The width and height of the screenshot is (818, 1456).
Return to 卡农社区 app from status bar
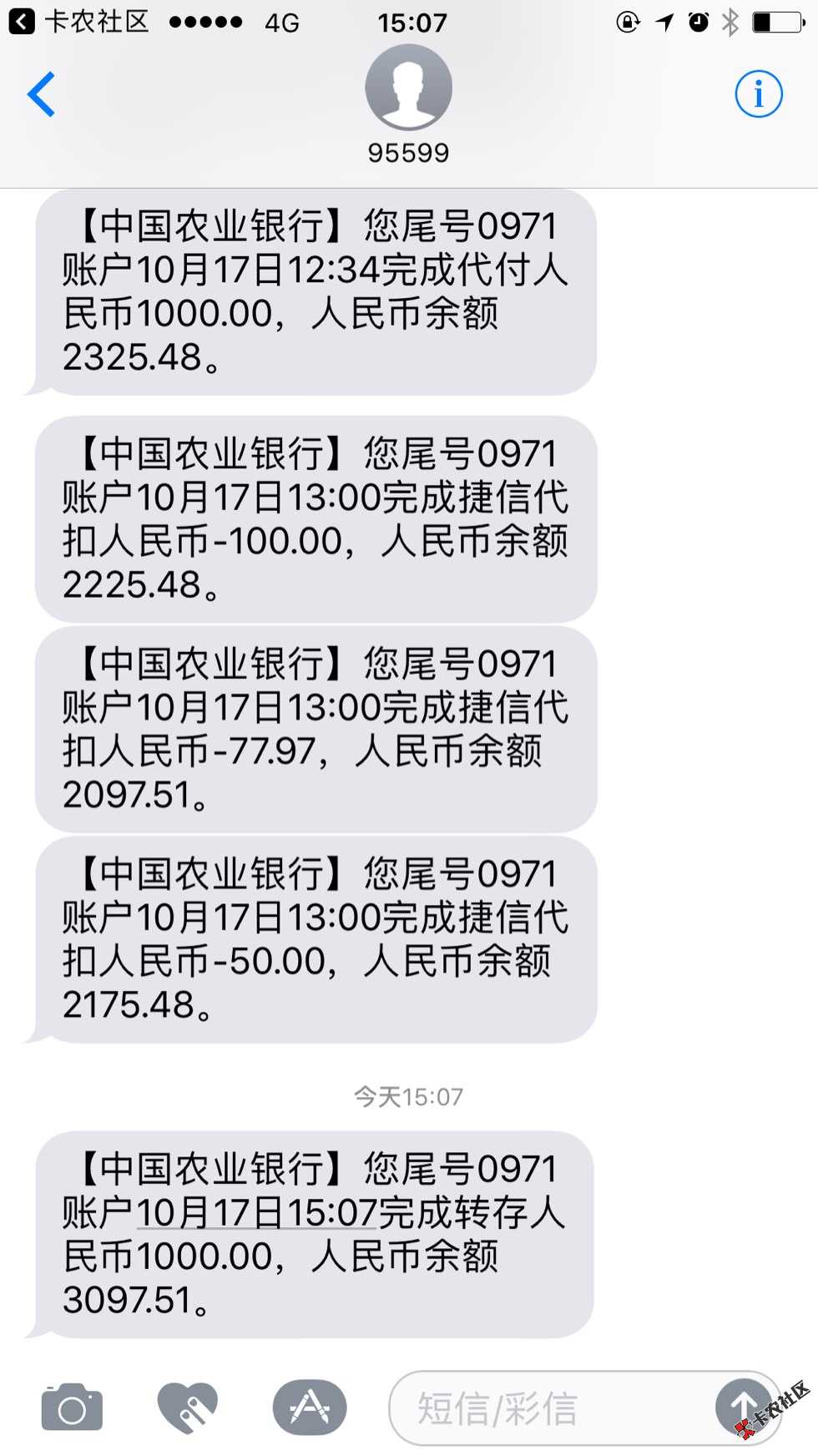tap(79, 22)
